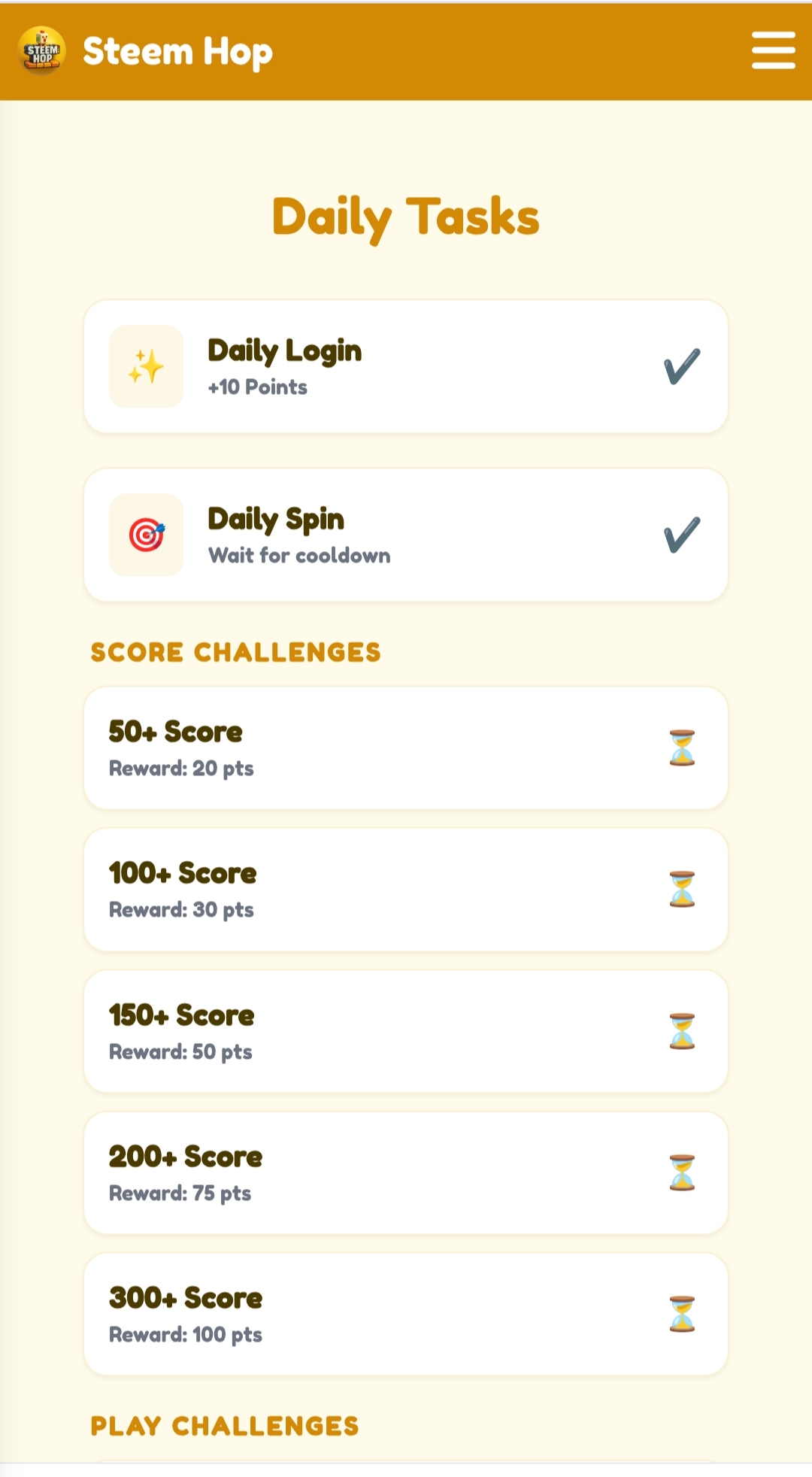View the 100+ Score challenge
The width and height of the screenshot is (812, 1477).
406,890
